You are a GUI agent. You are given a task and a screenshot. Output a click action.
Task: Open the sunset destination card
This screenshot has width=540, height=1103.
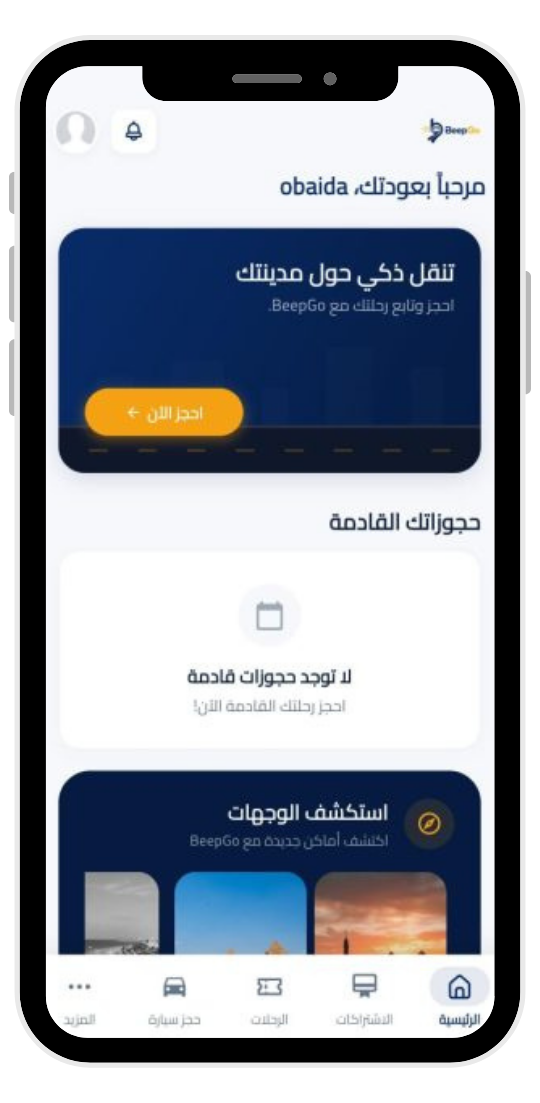point(380,913)
